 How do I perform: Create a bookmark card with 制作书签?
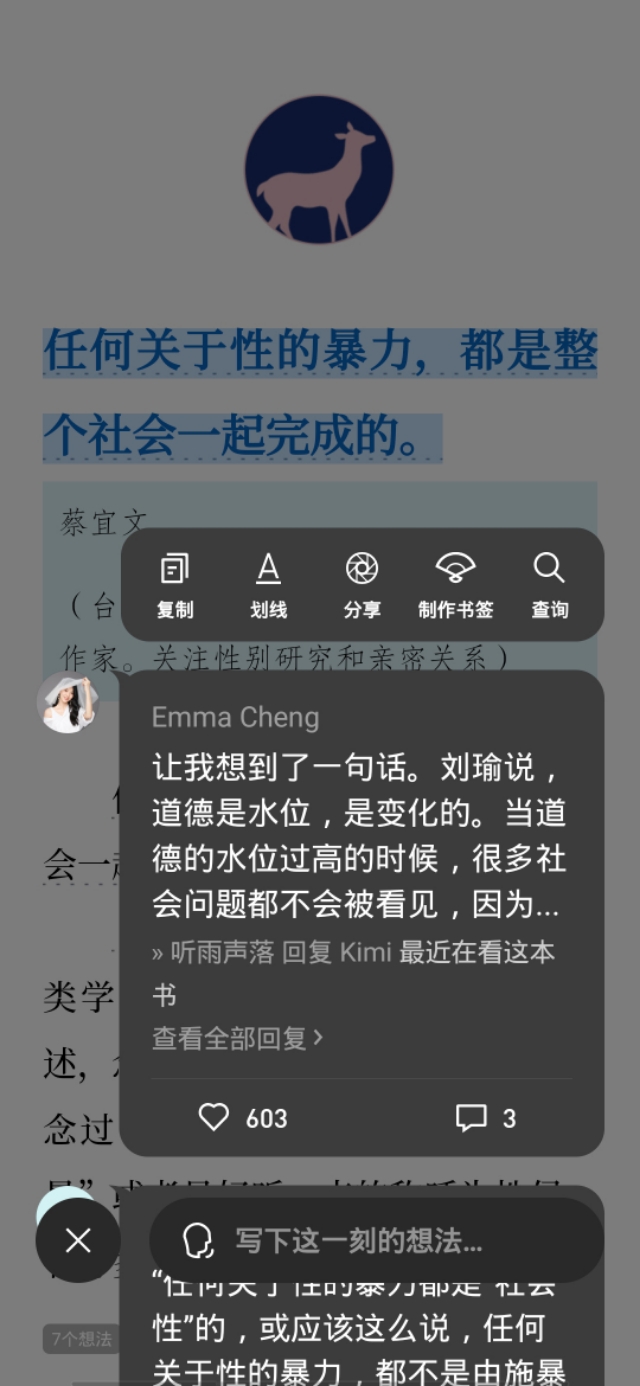[x=455, y=585]
